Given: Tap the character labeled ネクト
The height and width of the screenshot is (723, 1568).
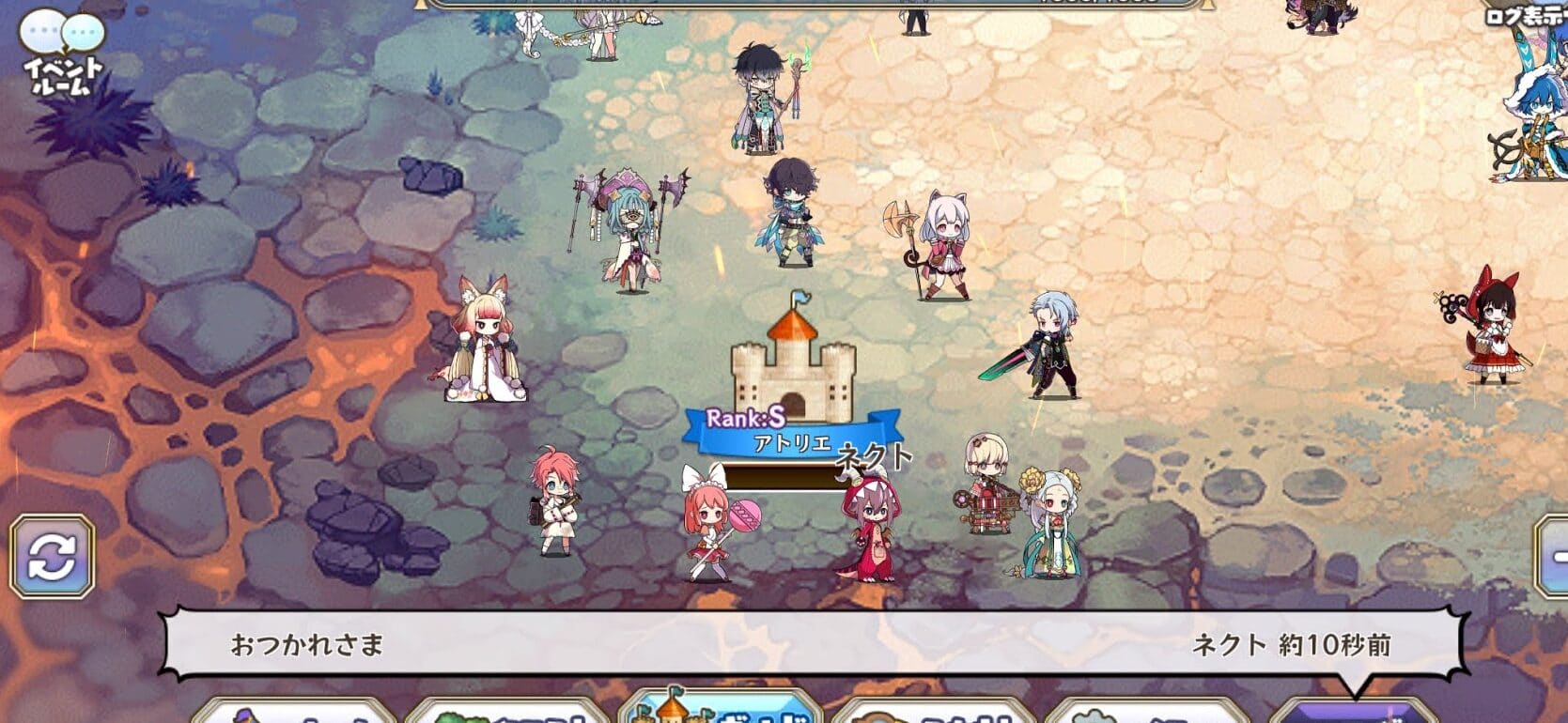Looking at the screenshot, I should [x=869, y=529].
